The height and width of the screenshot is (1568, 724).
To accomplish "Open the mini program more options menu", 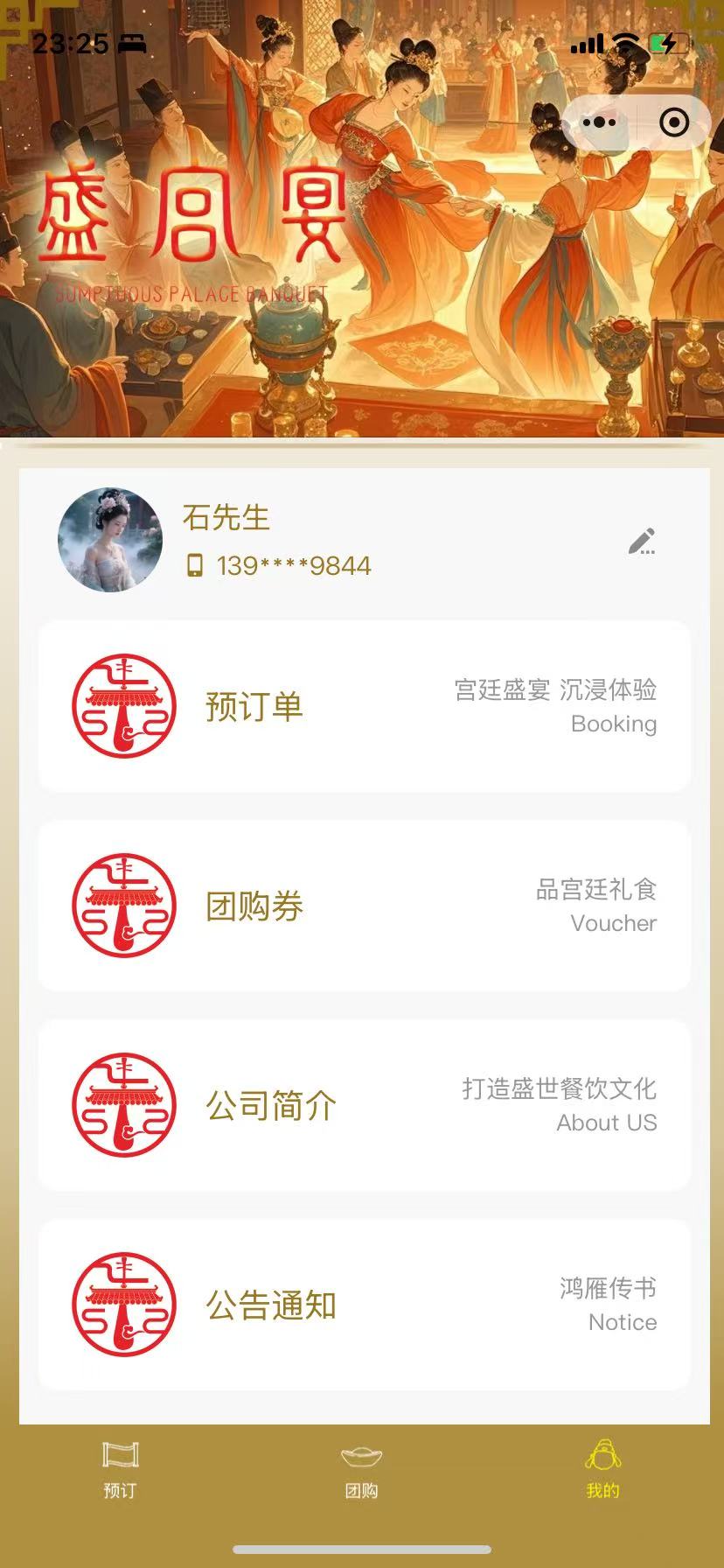I will (599, 122).
